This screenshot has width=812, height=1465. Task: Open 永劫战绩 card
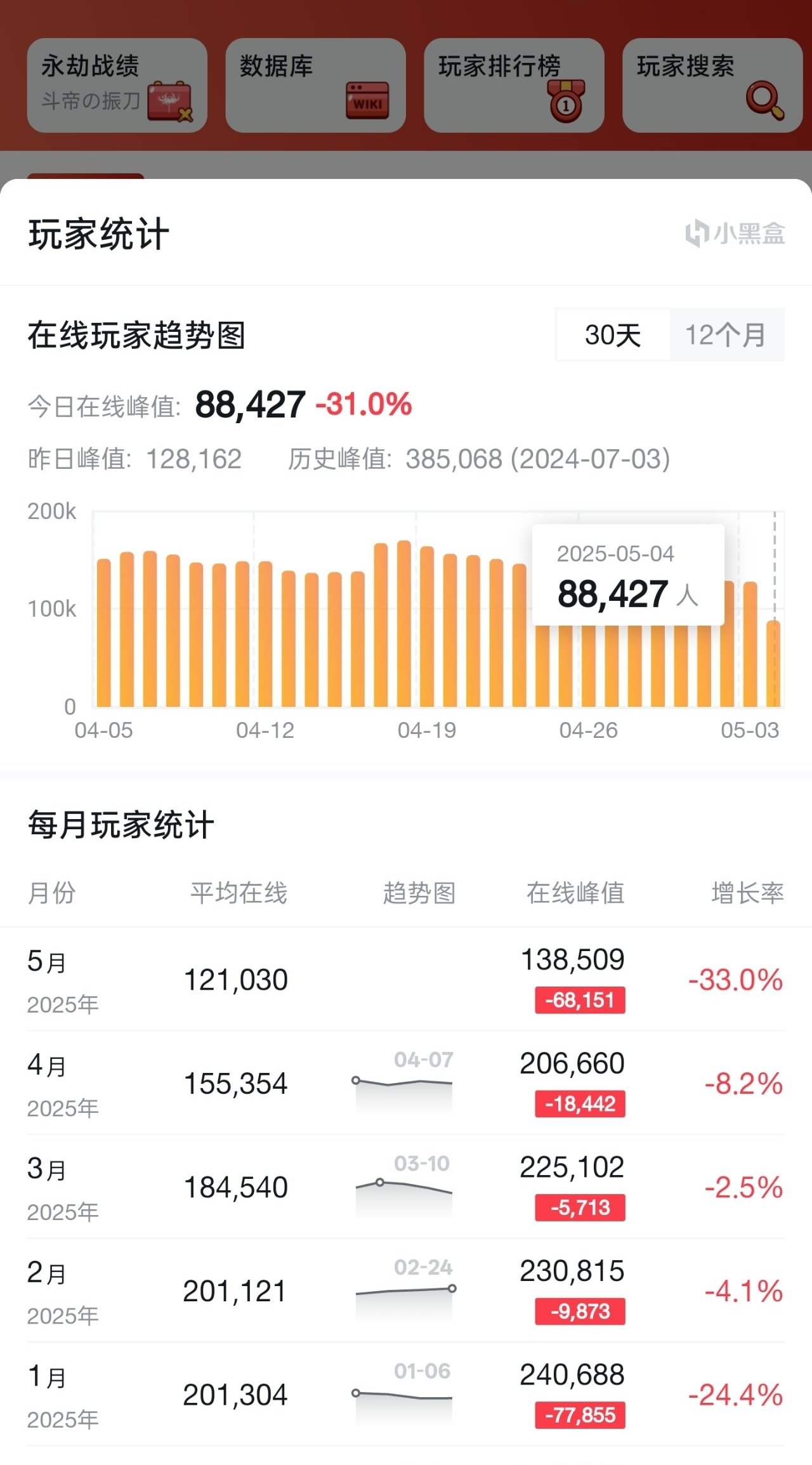coord(117,86)
